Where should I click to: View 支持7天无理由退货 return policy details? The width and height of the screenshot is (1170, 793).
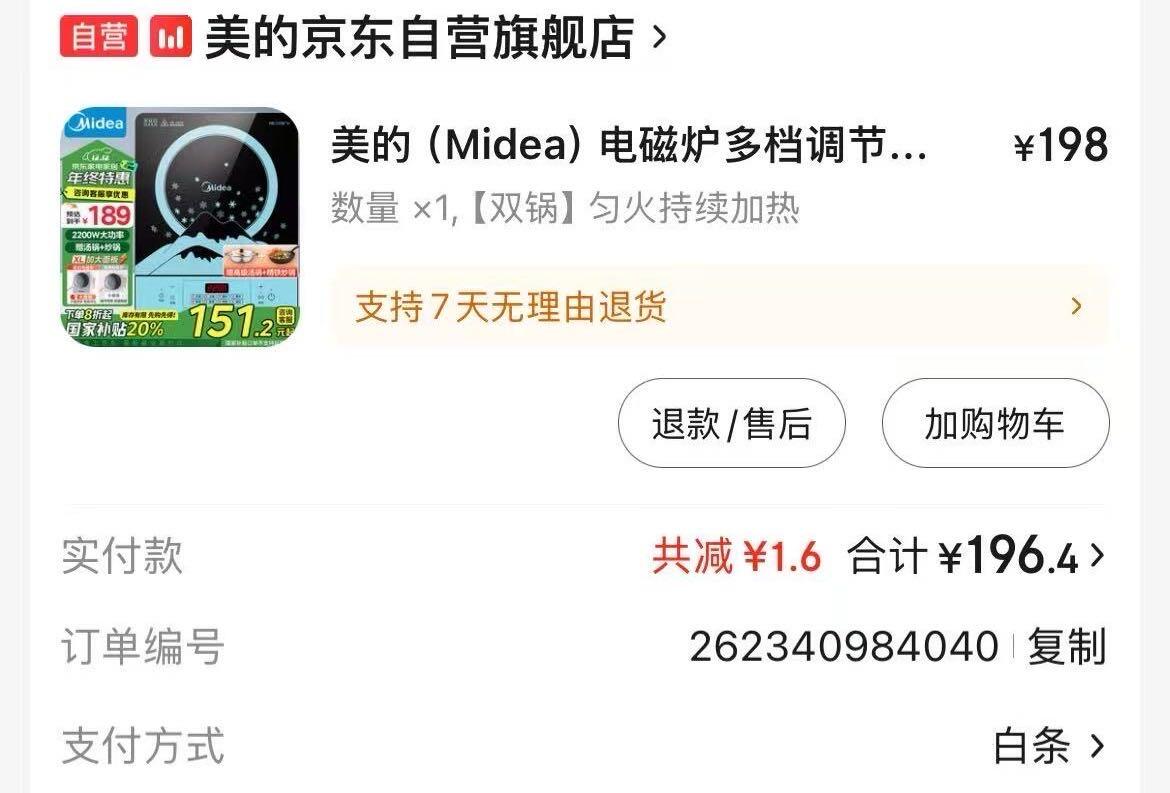pyautogui.click(x=718, y=307)
